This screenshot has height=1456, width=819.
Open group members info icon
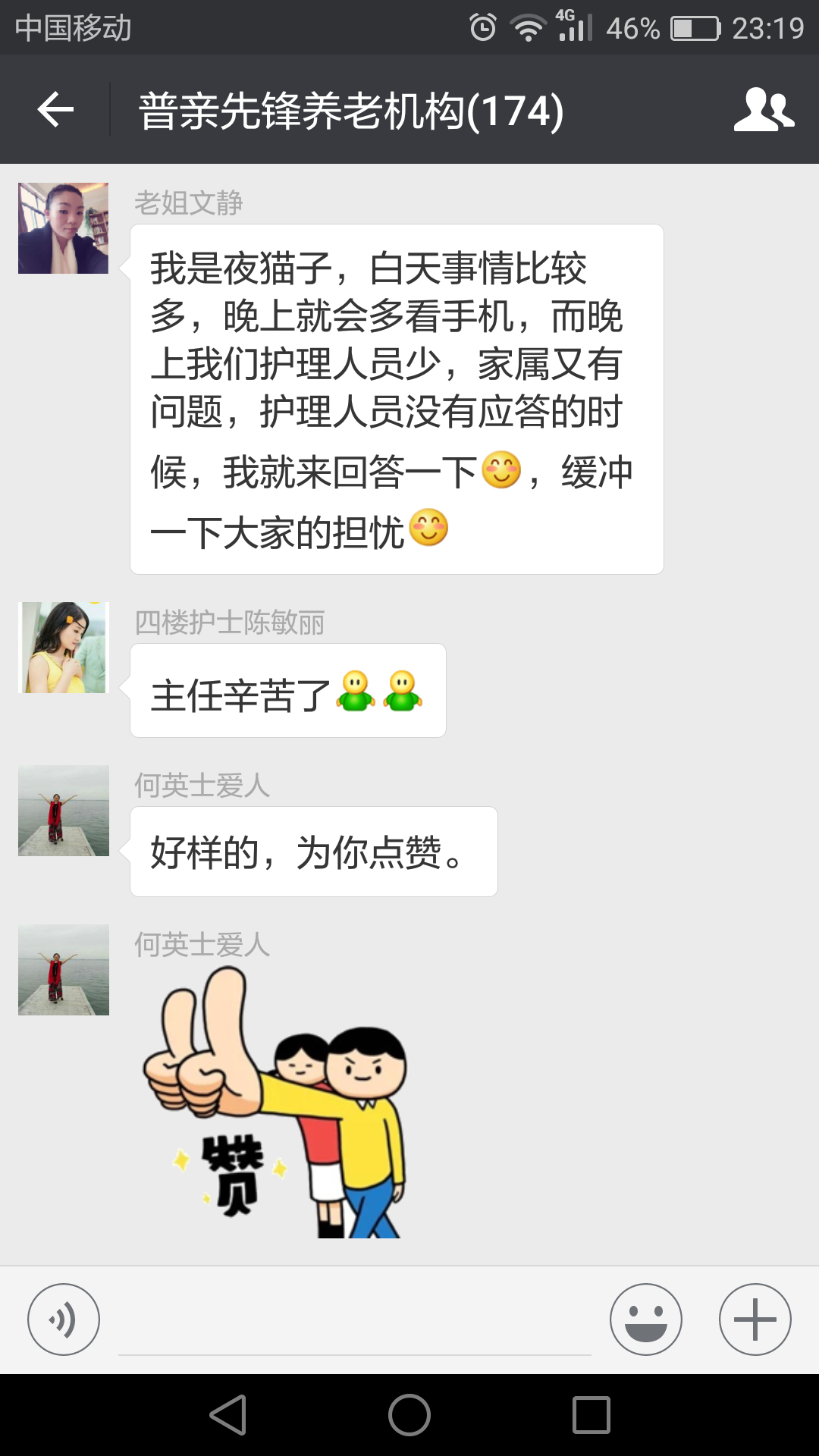click(x=764, y=110)
